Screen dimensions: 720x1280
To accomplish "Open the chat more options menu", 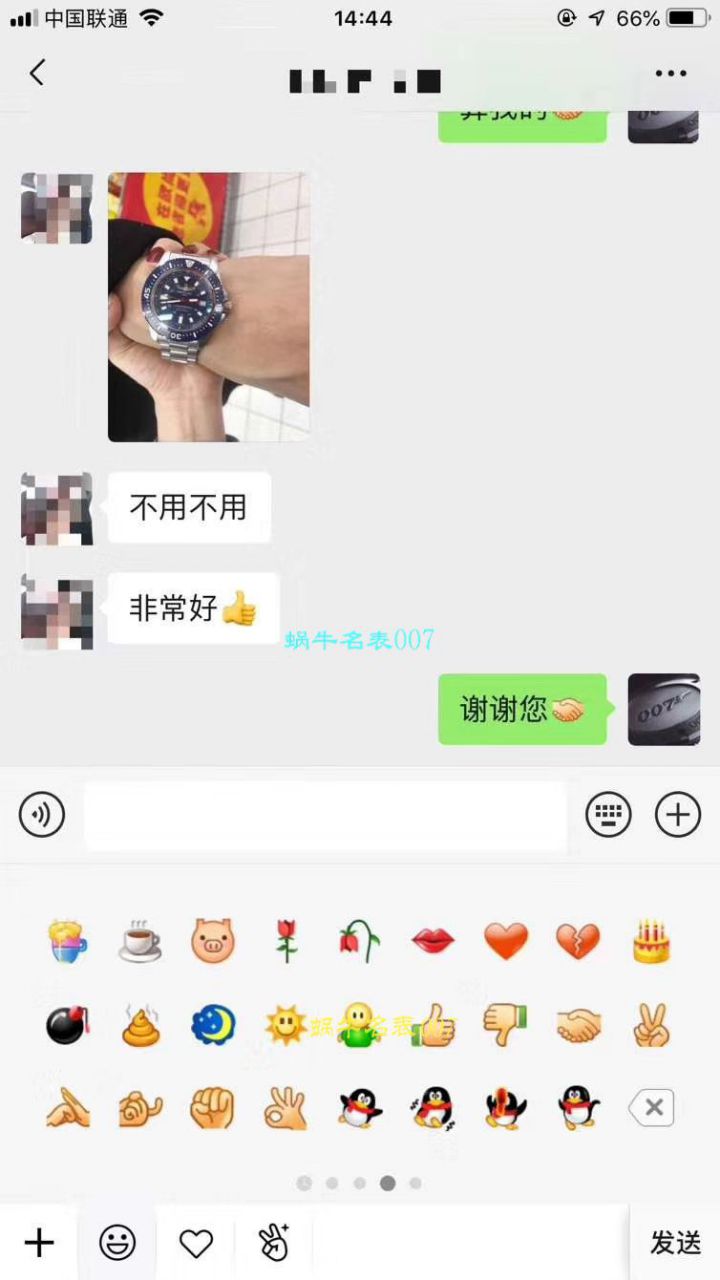I will coord(670,72).
